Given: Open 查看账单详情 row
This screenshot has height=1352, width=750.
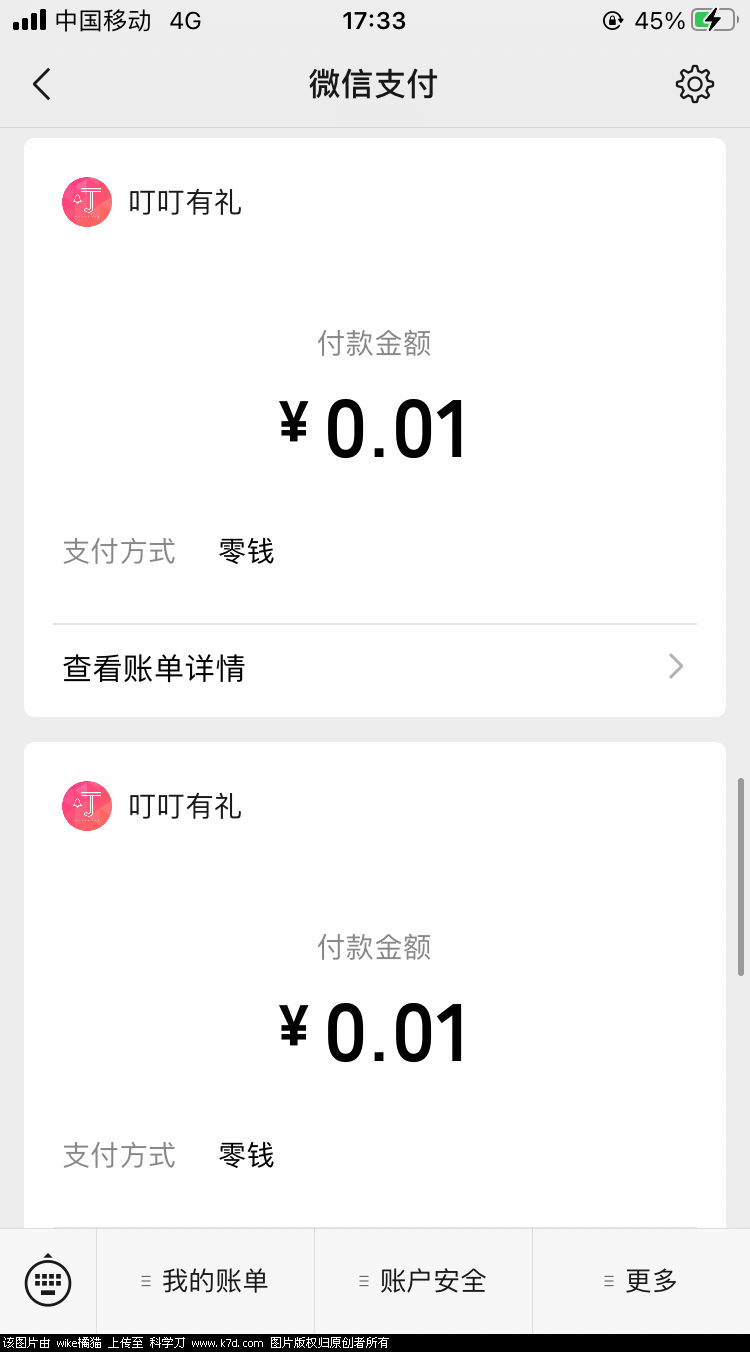Looking at the screenshot, I should pyautogui.click(x=374, y=668).
